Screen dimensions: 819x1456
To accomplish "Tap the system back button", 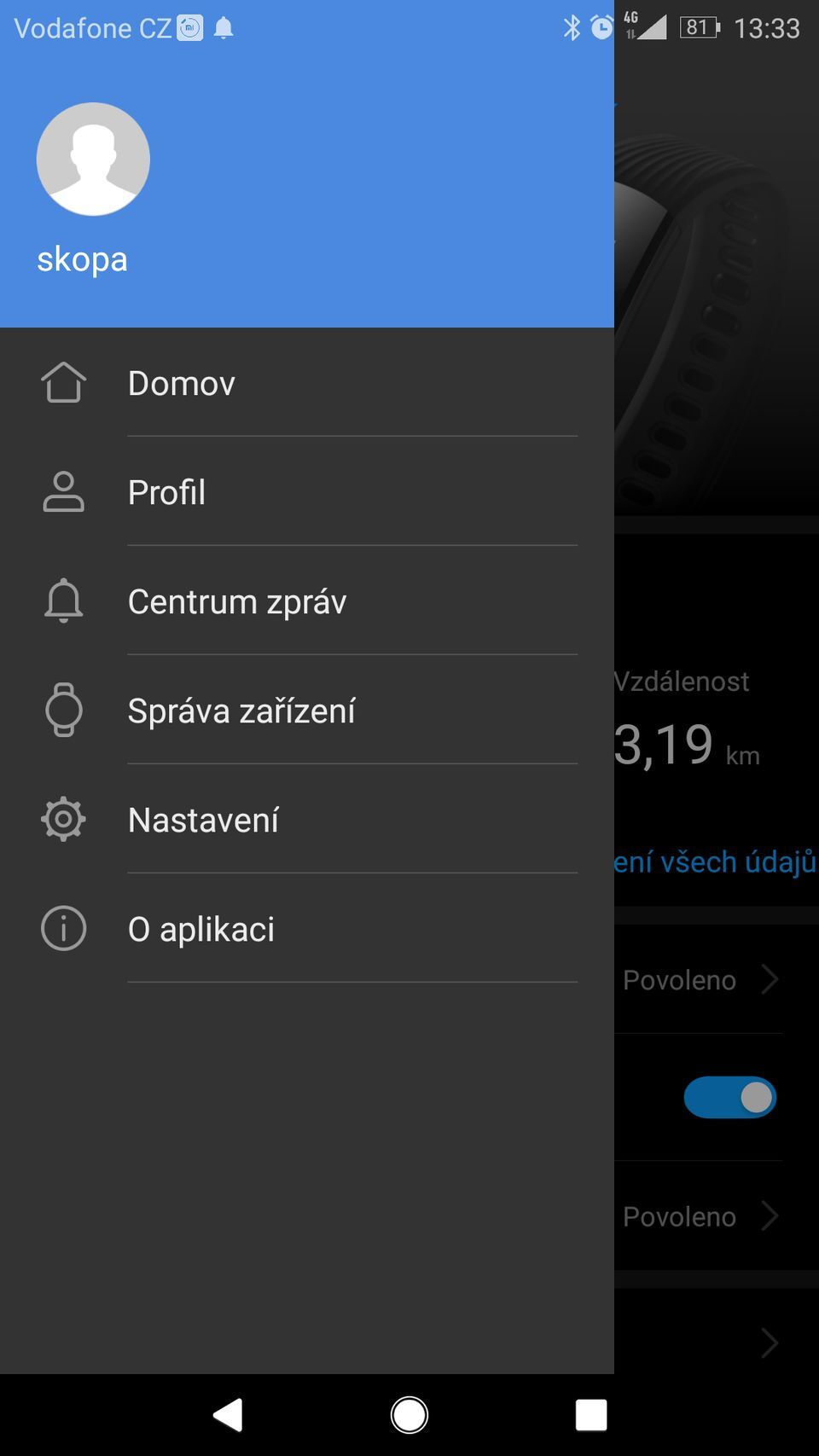I will [228, 1415].
